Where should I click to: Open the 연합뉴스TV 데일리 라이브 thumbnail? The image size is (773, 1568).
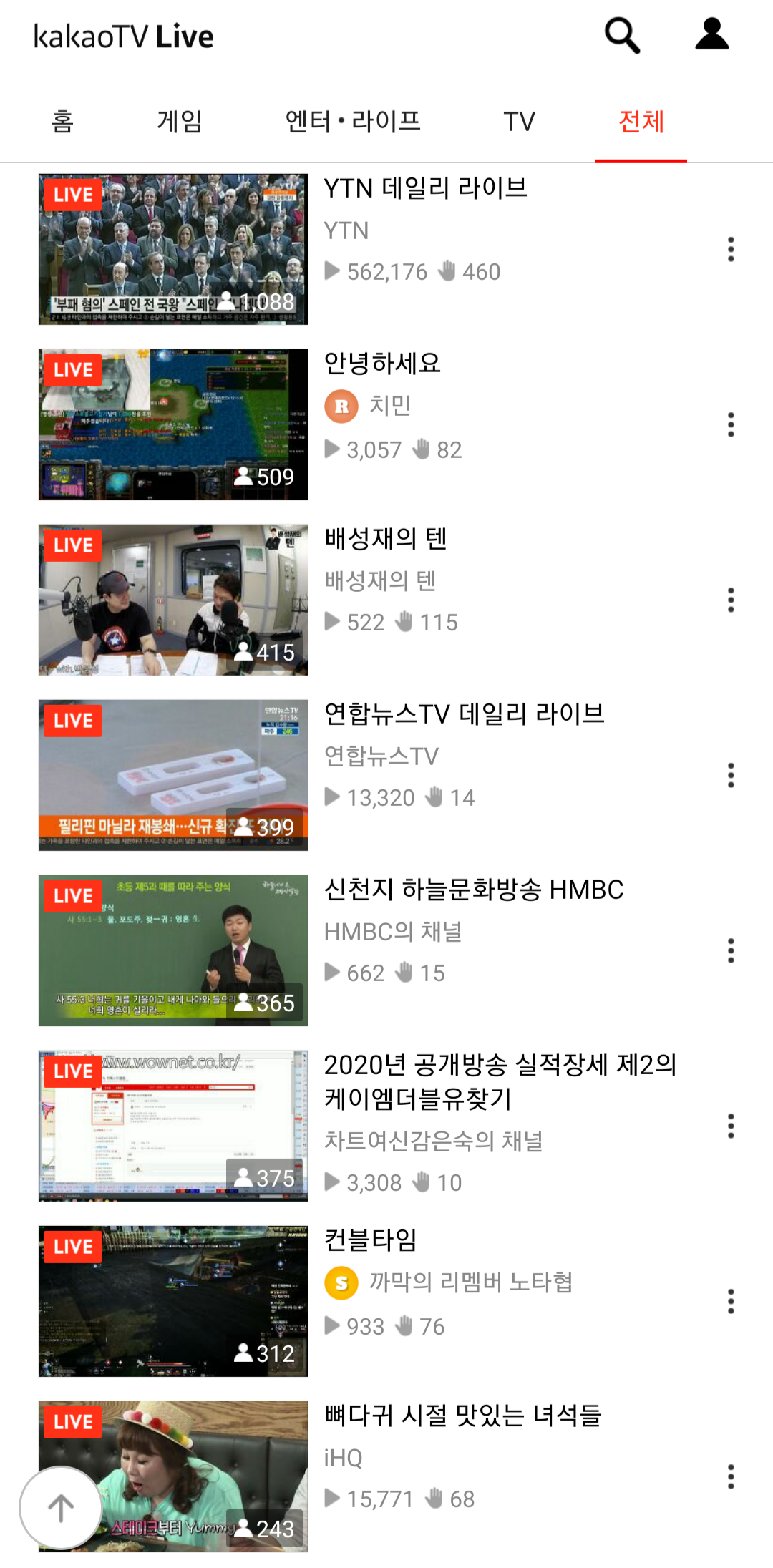click(x=170, y=773)
